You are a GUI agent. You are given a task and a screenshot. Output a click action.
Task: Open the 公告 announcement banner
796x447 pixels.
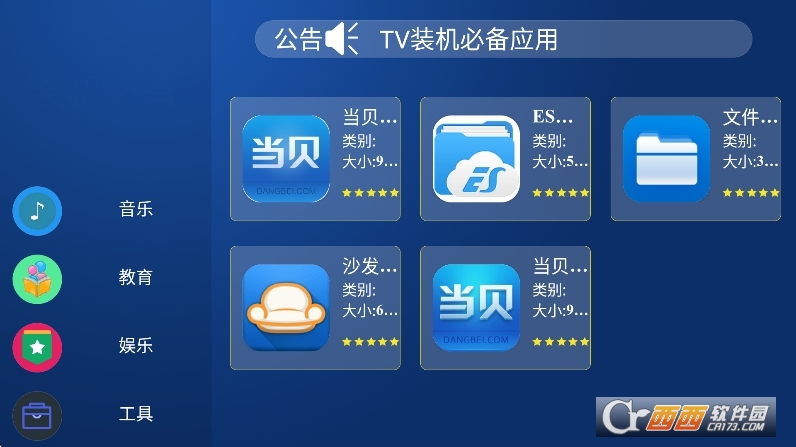point(501,39)
